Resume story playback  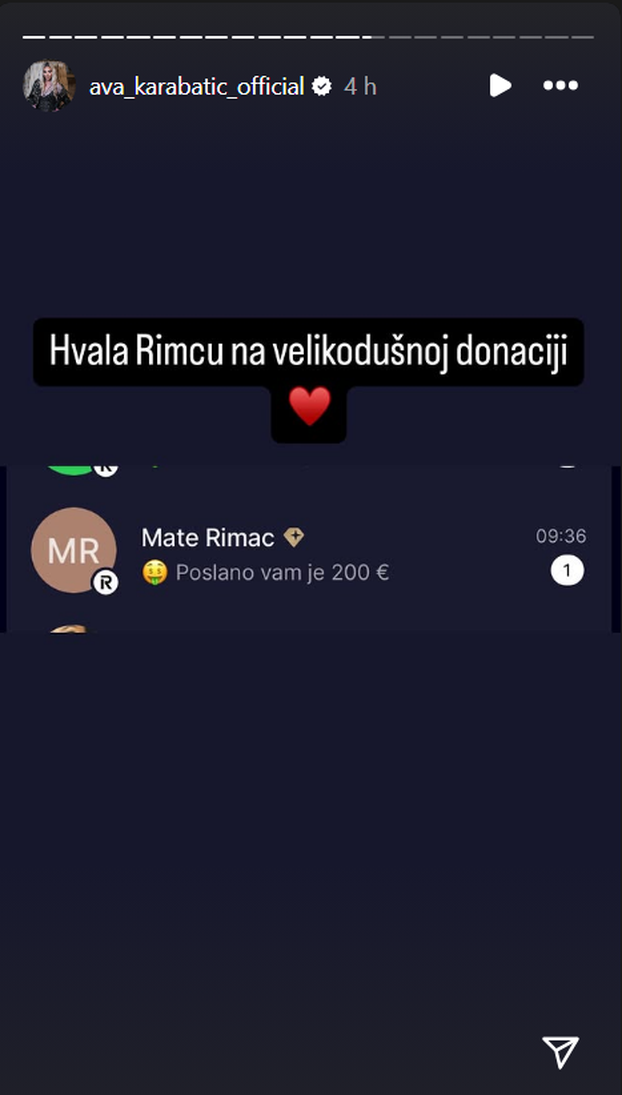(500, 86)
